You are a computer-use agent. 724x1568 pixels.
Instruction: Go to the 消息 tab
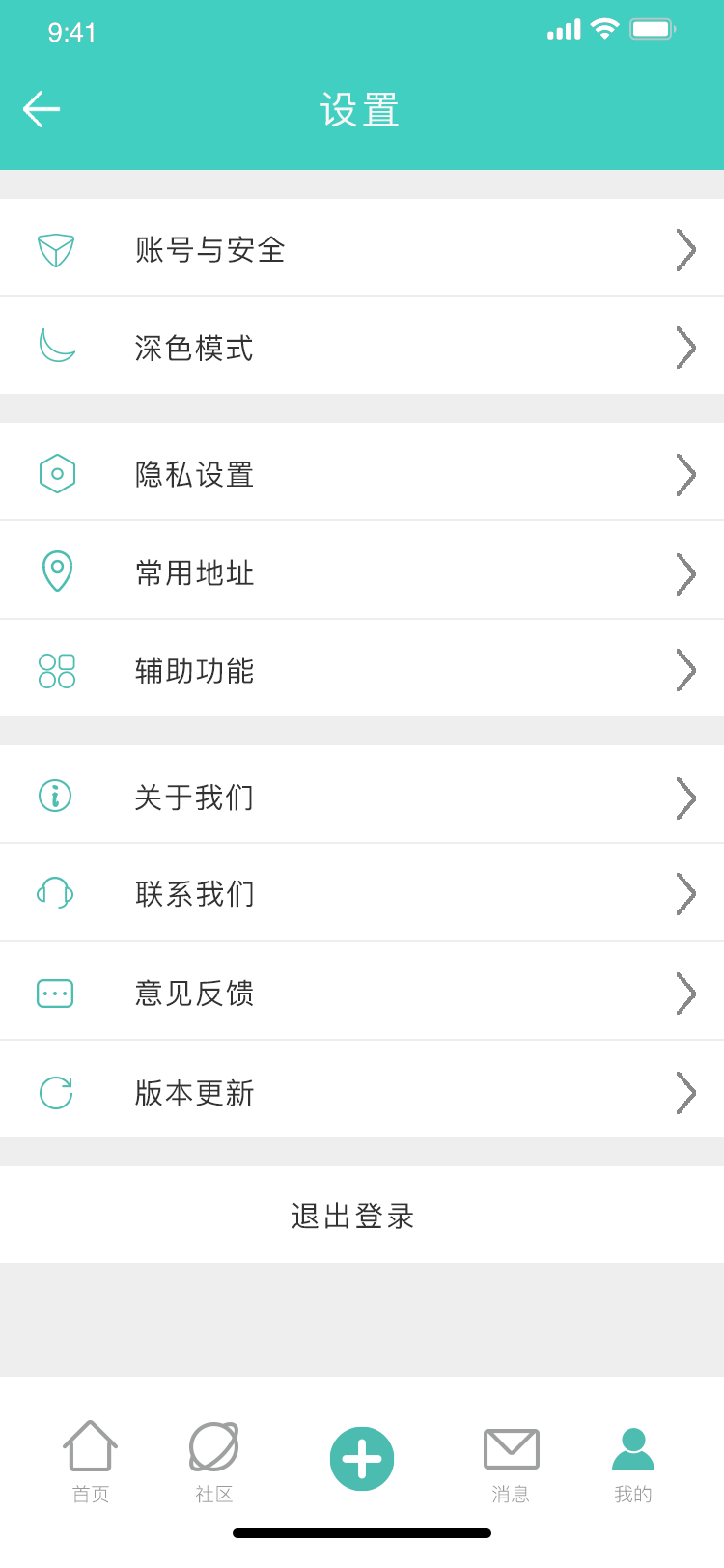[511, 1460]
